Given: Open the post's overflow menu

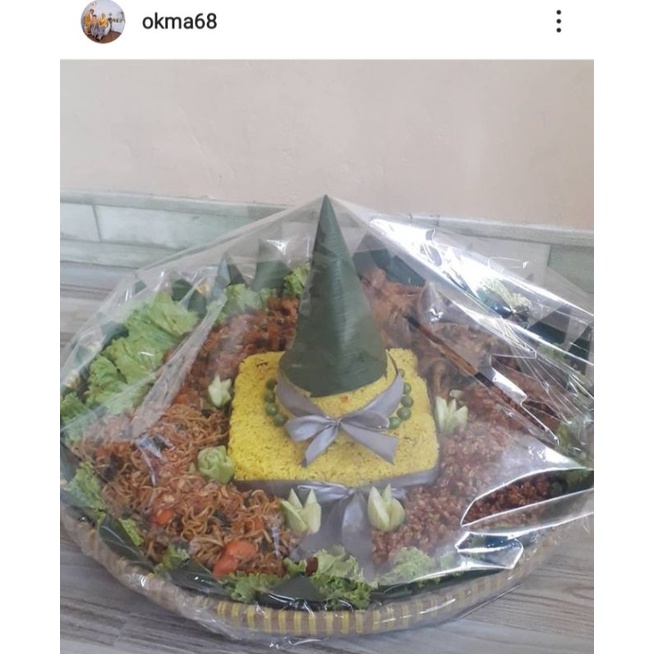Looking at the screenshot, I should [x=558, y=21].
